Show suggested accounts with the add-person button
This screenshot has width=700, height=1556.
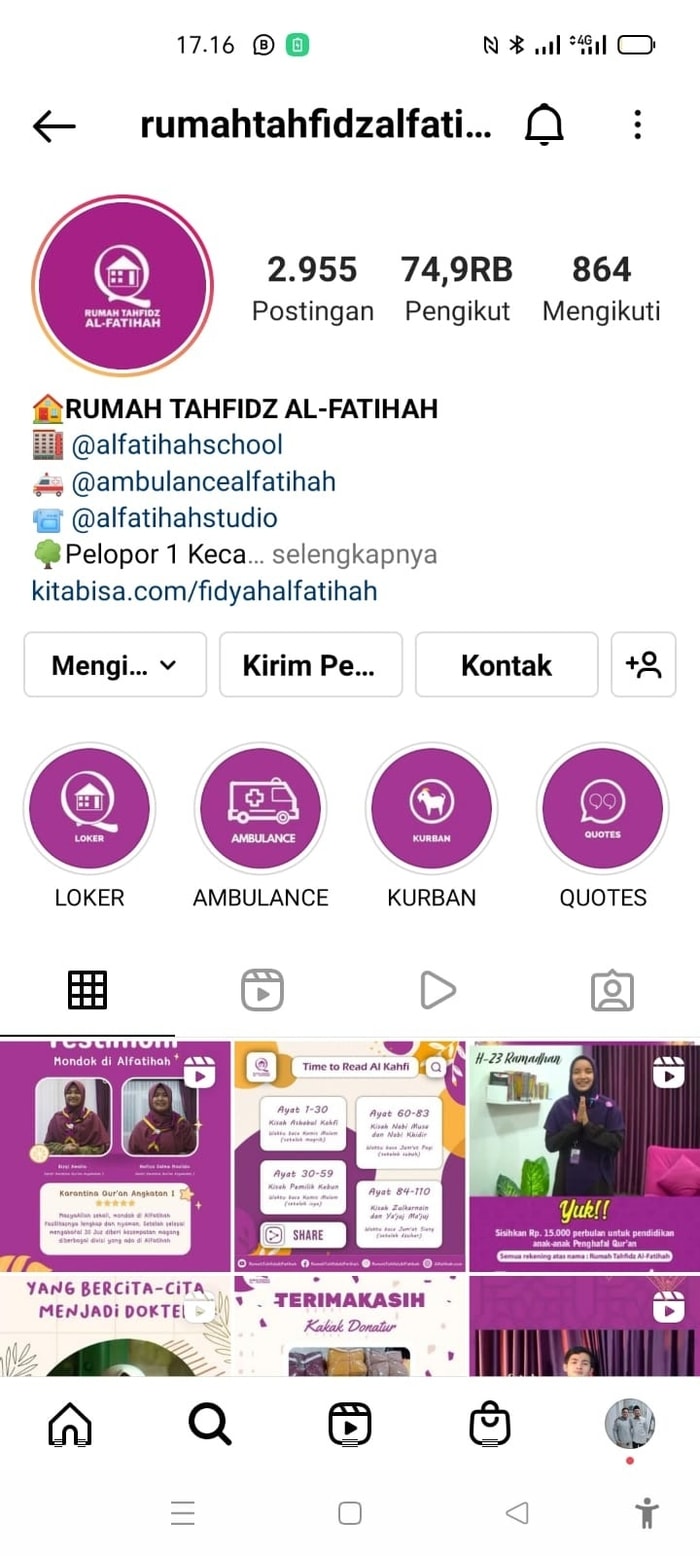click(643, 665)
